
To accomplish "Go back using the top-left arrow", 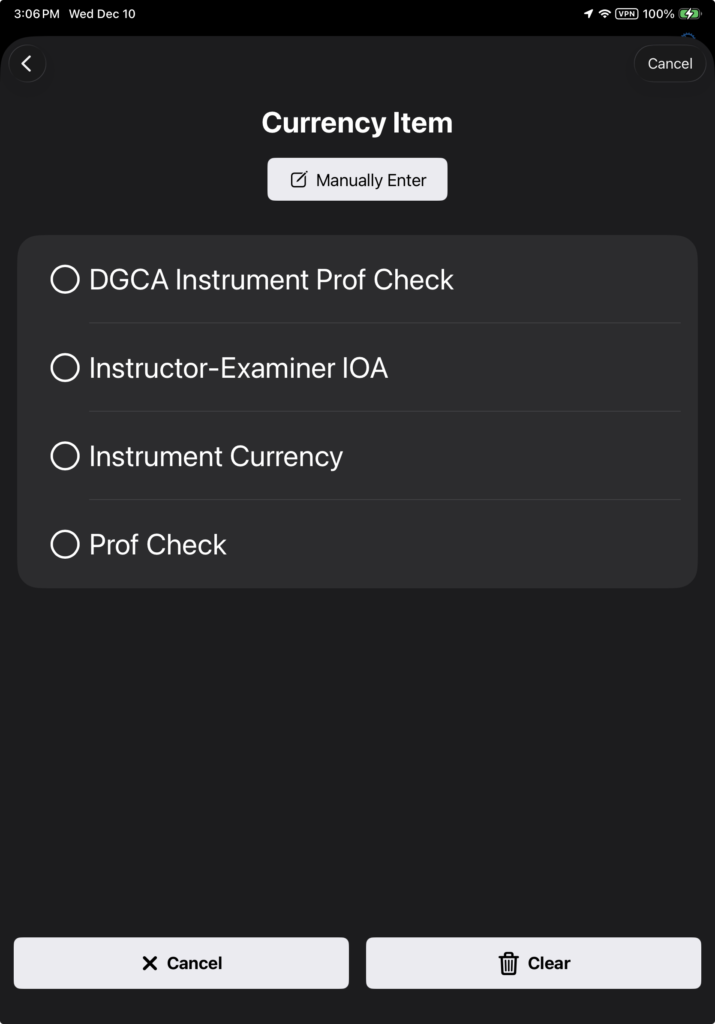I will coord(27,64).
